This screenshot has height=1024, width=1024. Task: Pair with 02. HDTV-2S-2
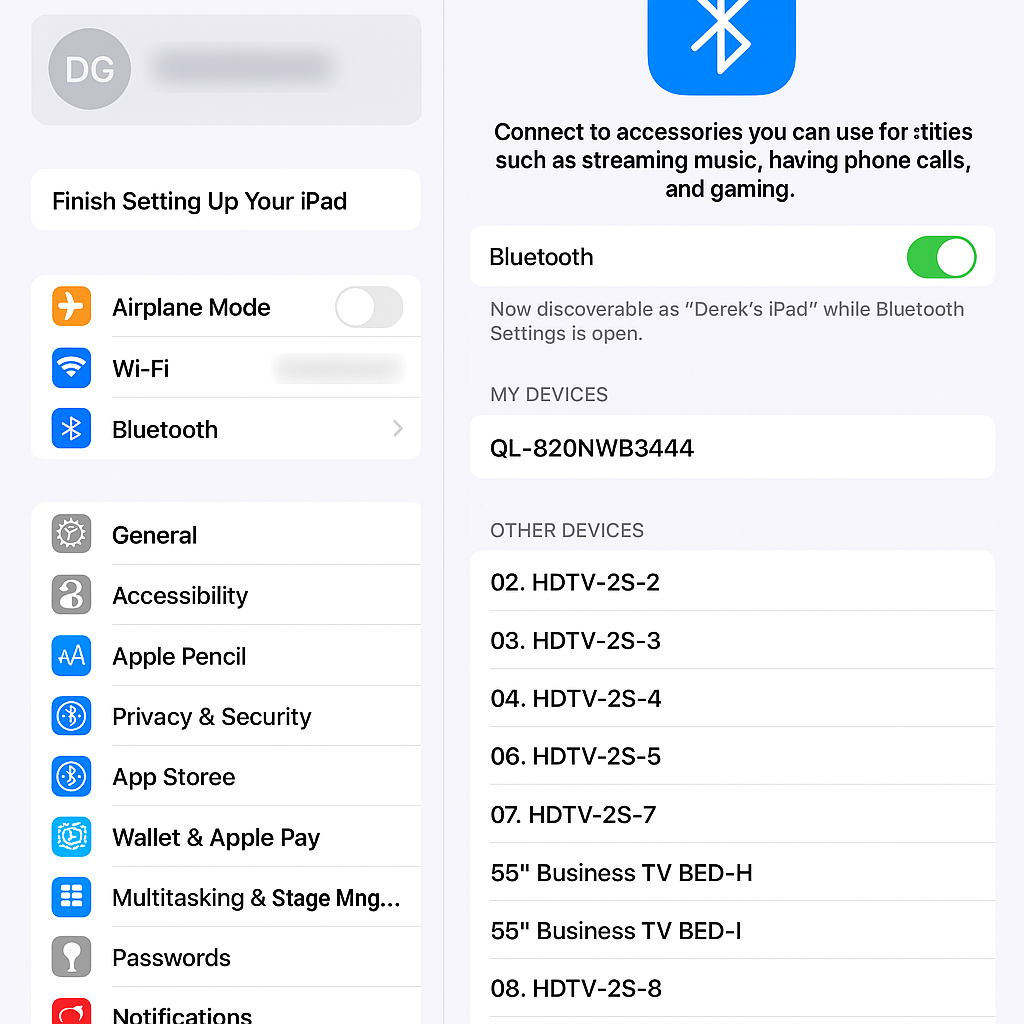pyautogui.click(x=732, y=582)
